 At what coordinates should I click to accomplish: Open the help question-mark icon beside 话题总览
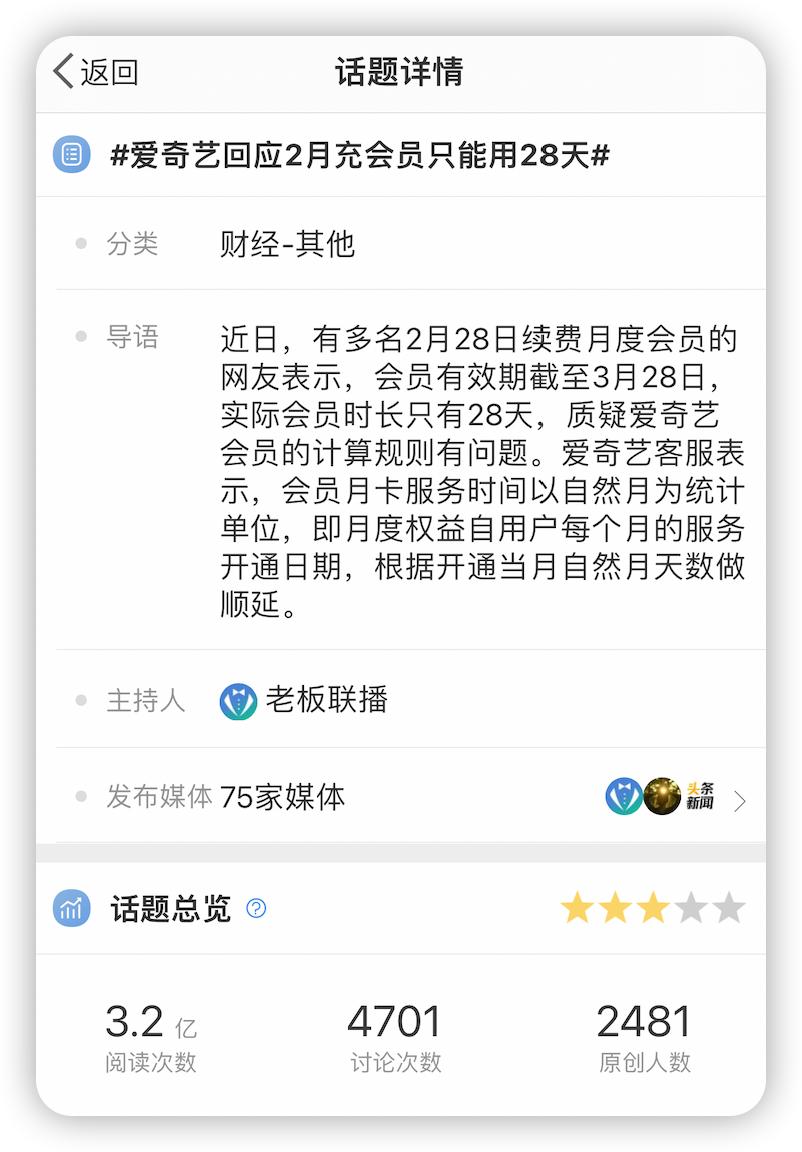pos(257,908)
